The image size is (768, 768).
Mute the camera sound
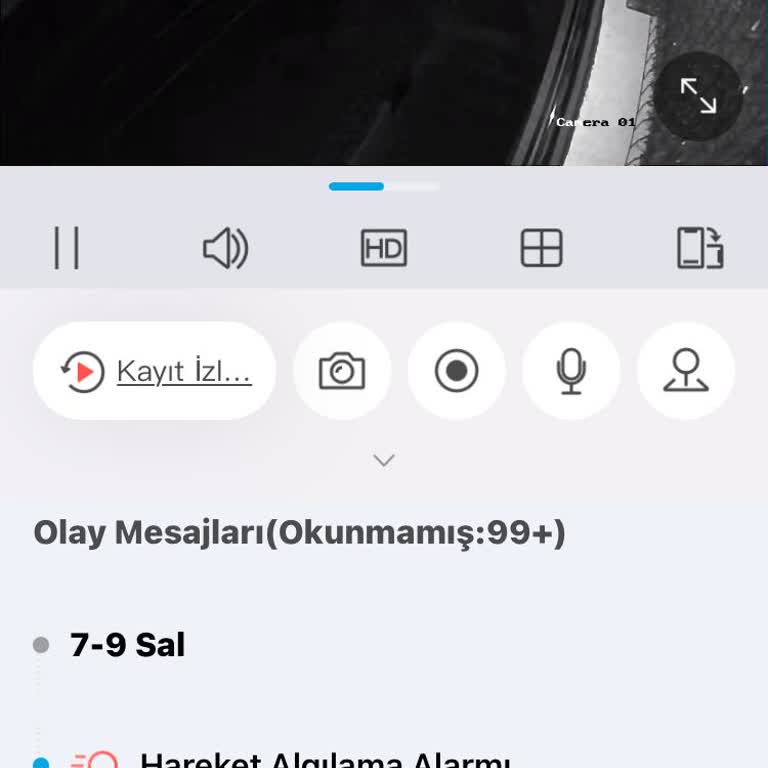[x=225, y=248]
